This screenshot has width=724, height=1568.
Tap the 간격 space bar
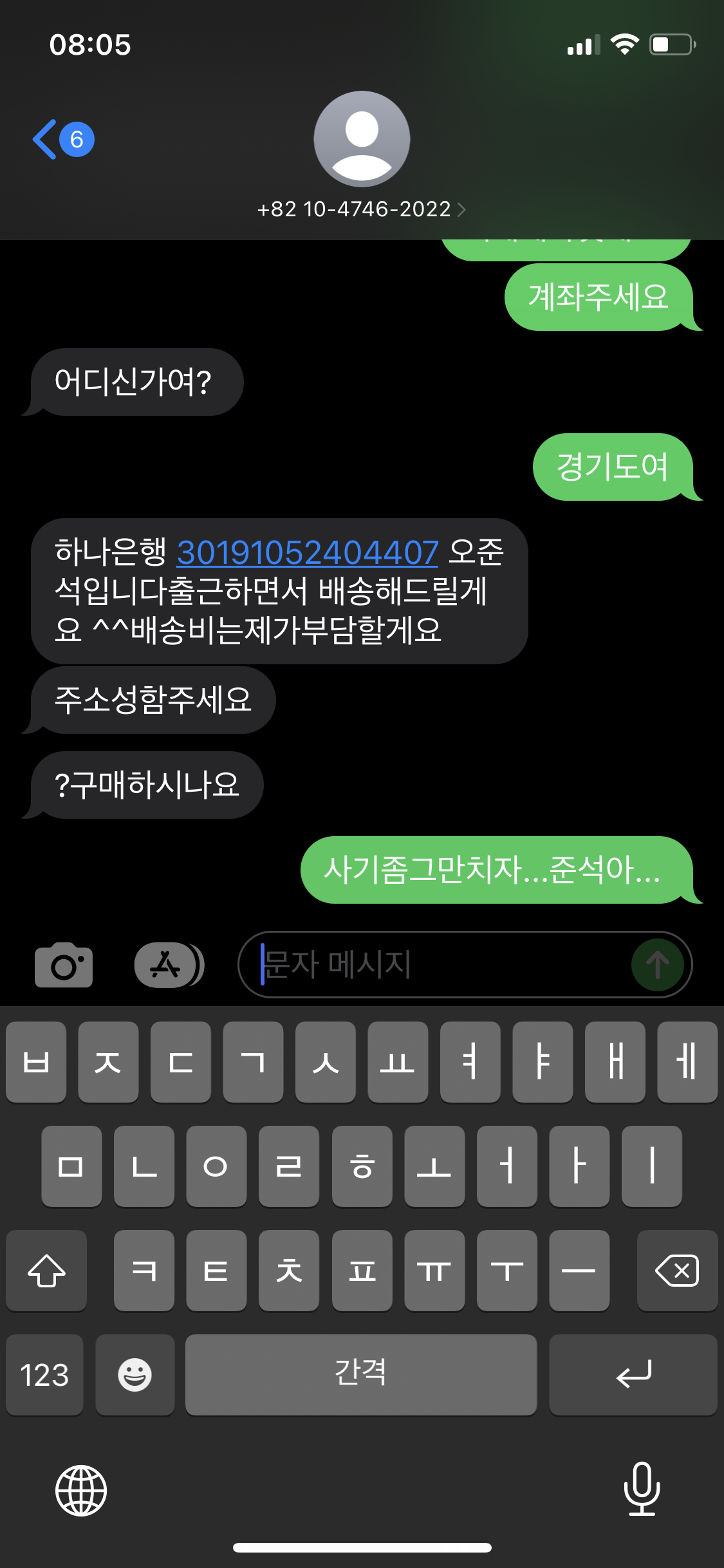point(361,1374)
